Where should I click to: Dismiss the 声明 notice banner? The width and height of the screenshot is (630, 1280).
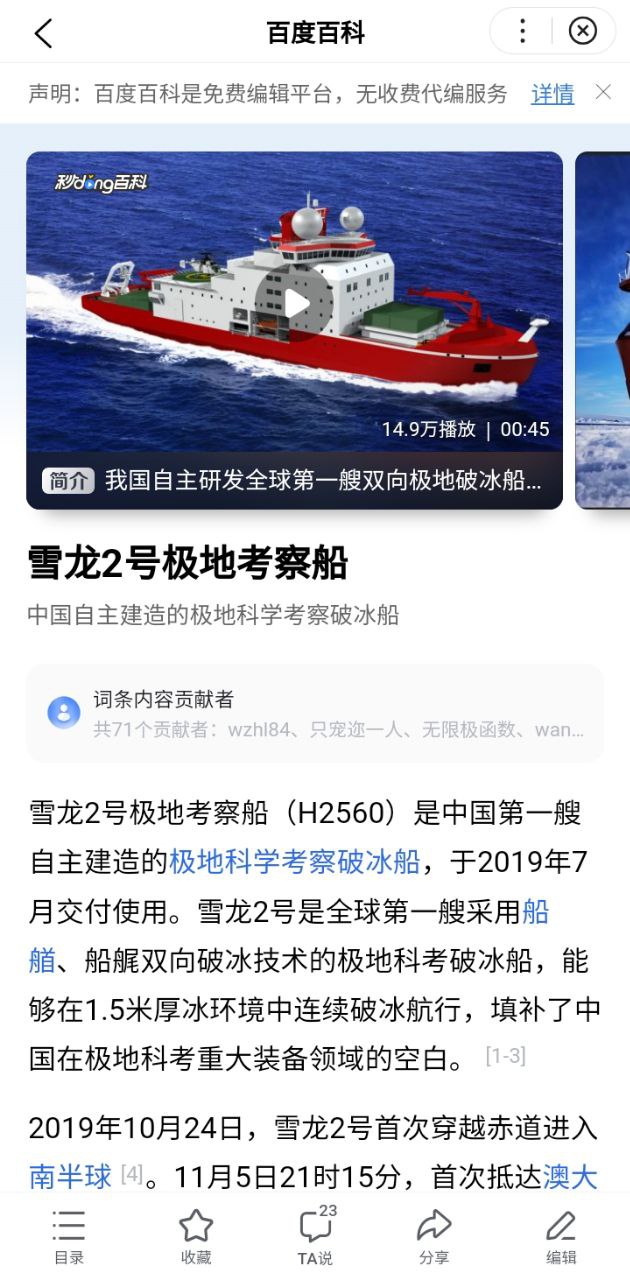[603, 93]
